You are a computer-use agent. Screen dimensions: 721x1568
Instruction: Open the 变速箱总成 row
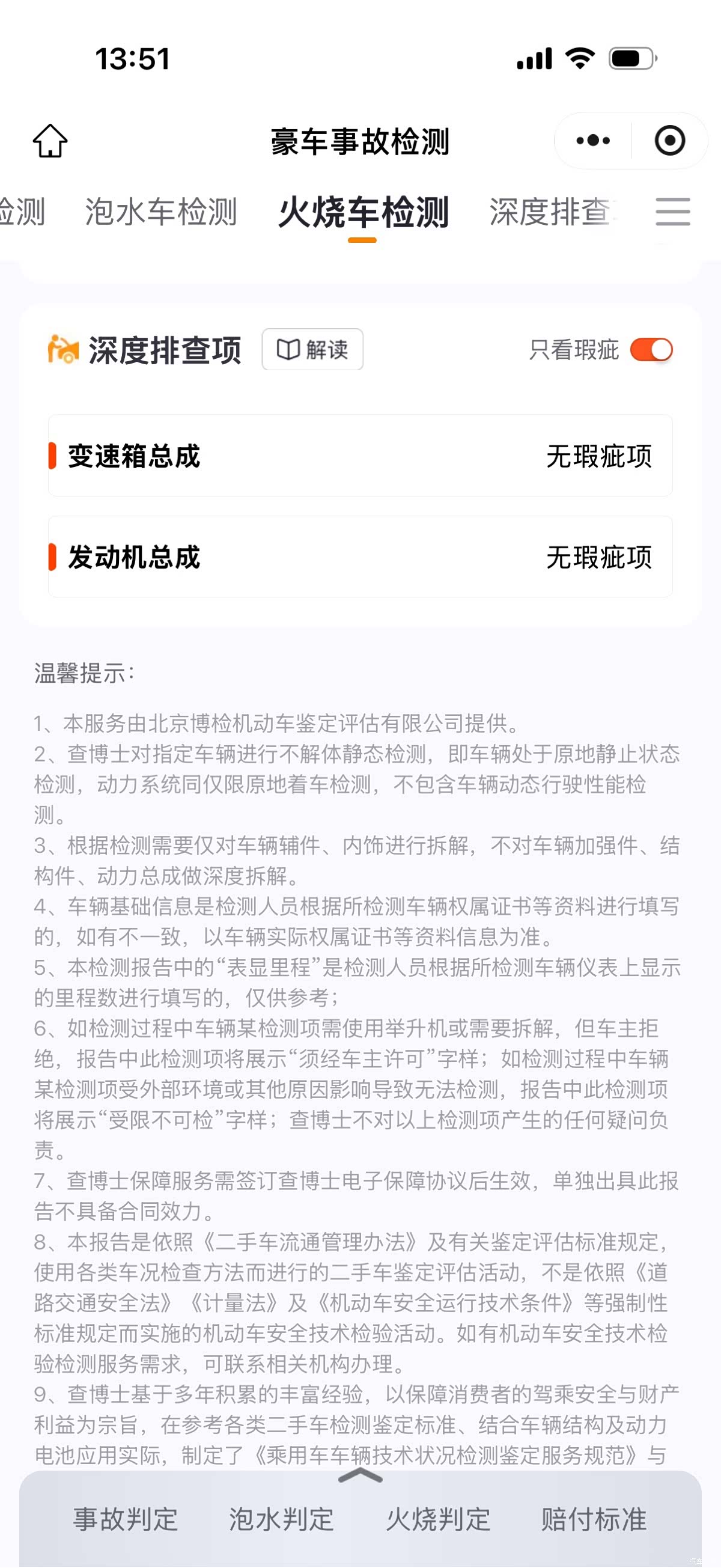point(360,456)
